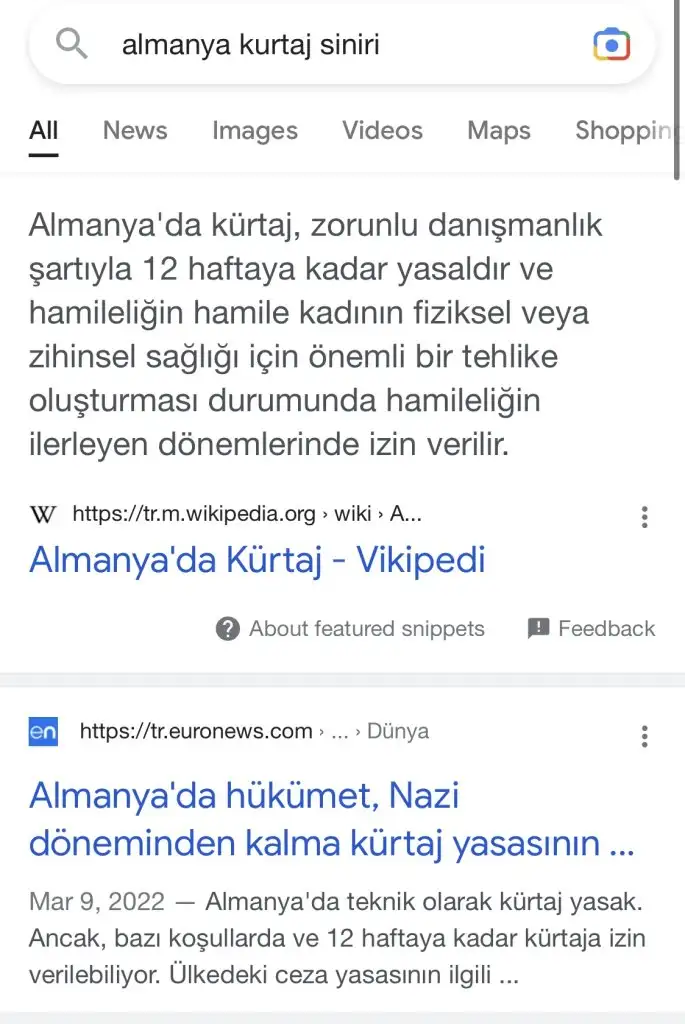Switch to the Videos tab

382,131
